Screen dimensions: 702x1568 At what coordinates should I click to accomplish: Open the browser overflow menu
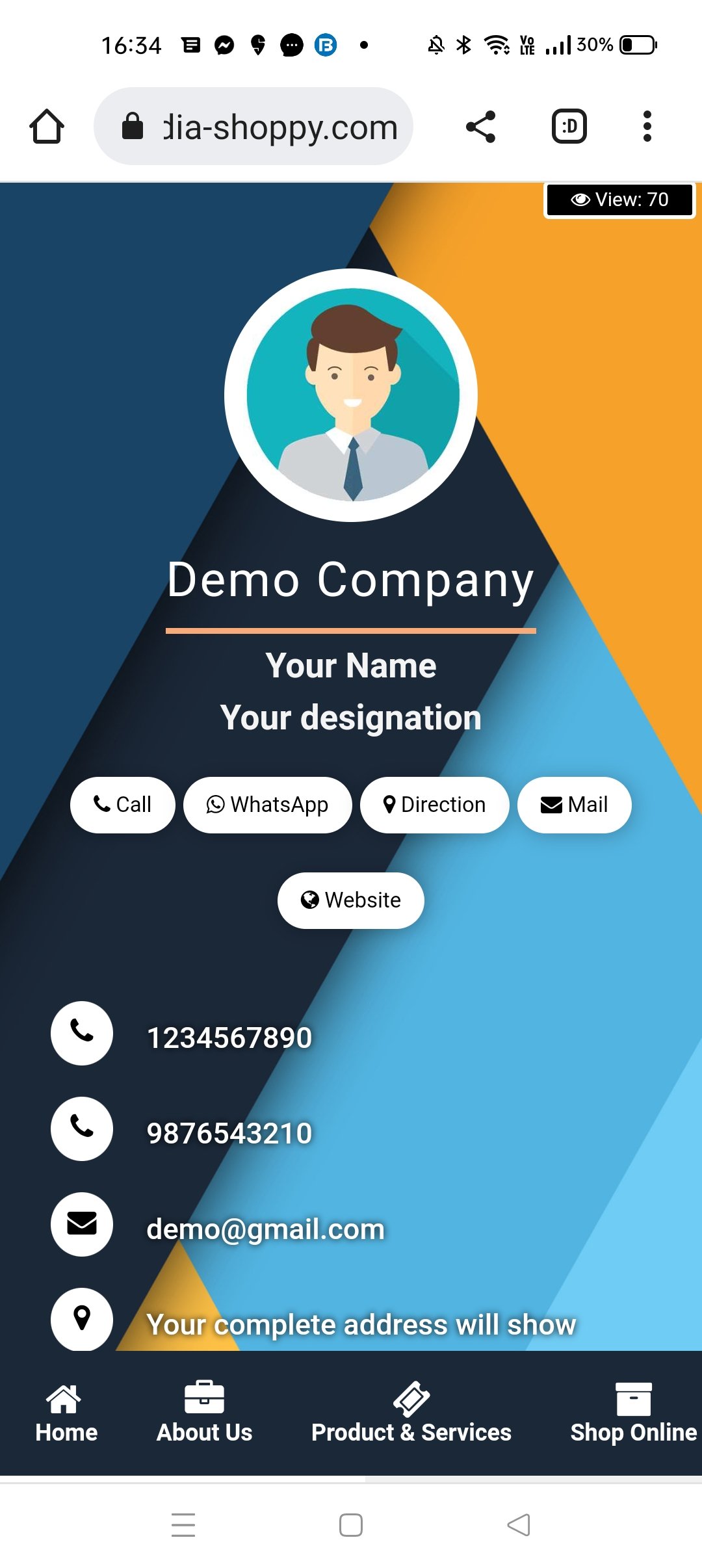click(x=647, y=126)
